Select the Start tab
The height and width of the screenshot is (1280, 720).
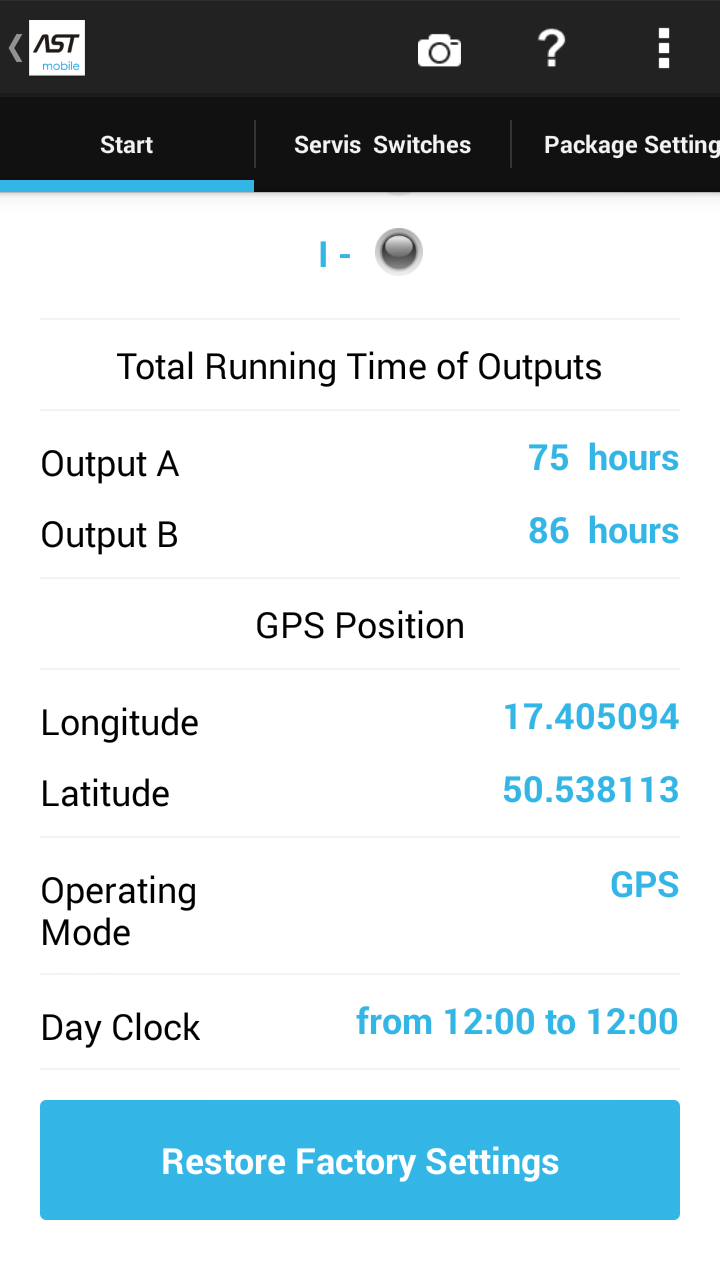coord(127,145)
